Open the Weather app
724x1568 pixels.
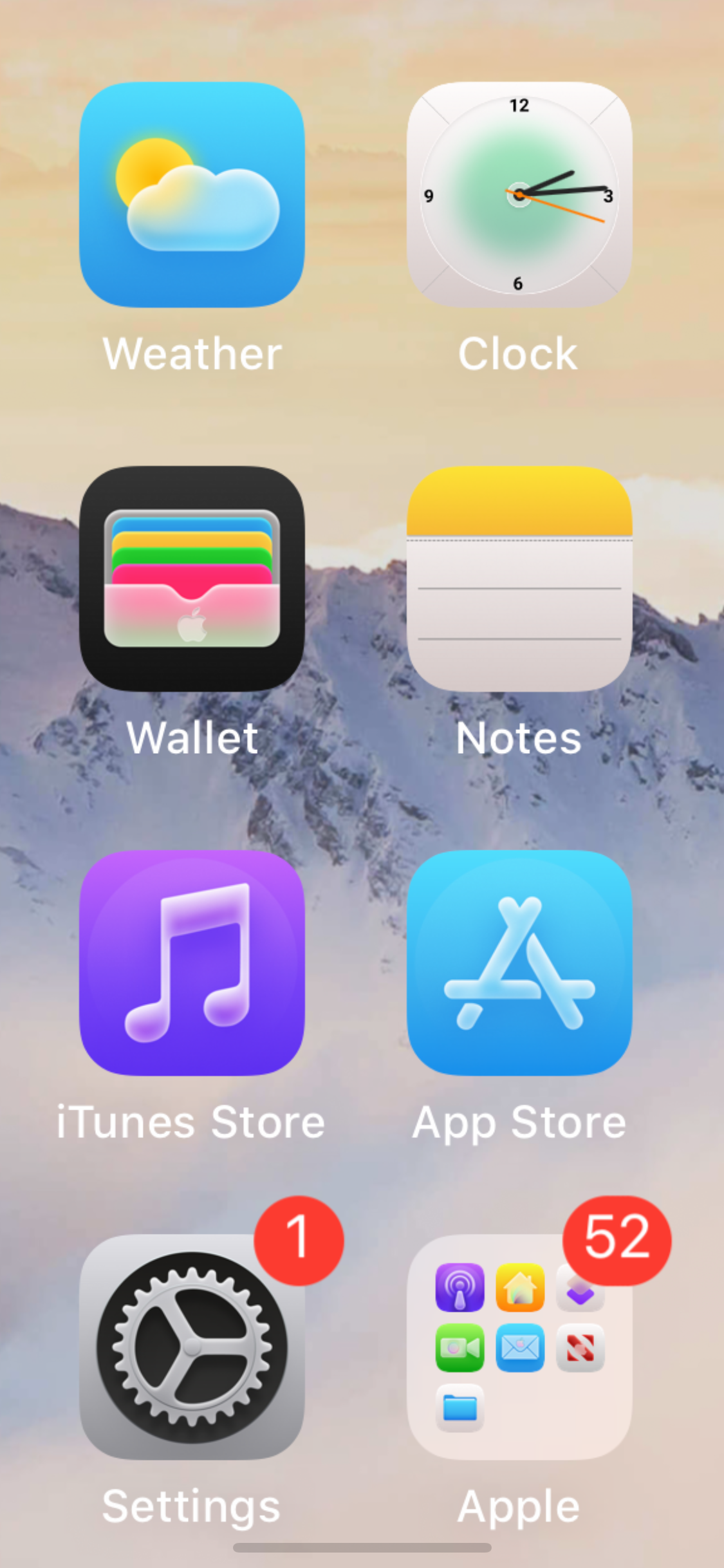pyautogui.click(x=192, y=194)
